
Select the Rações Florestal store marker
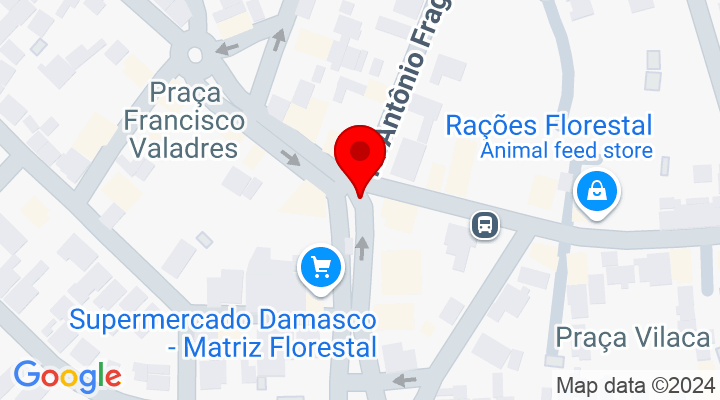(597, 190)
